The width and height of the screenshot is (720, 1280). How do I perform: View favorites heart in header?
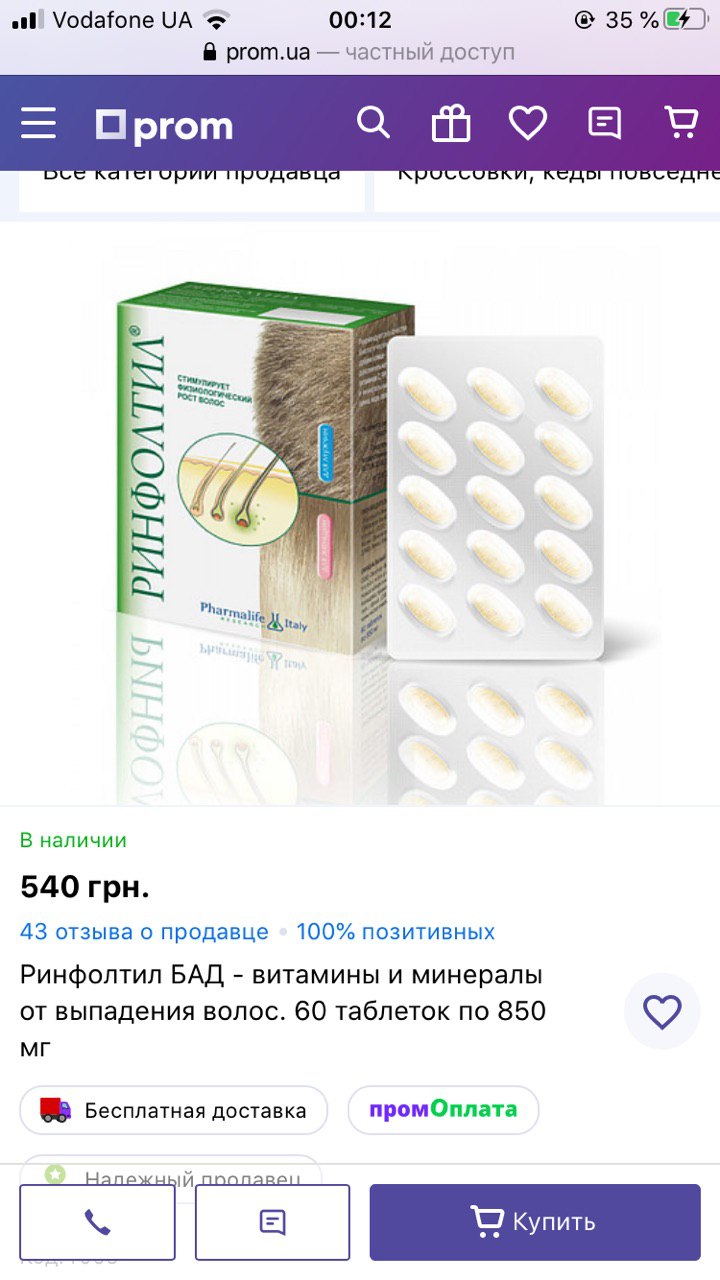click(x=528, y=124)
